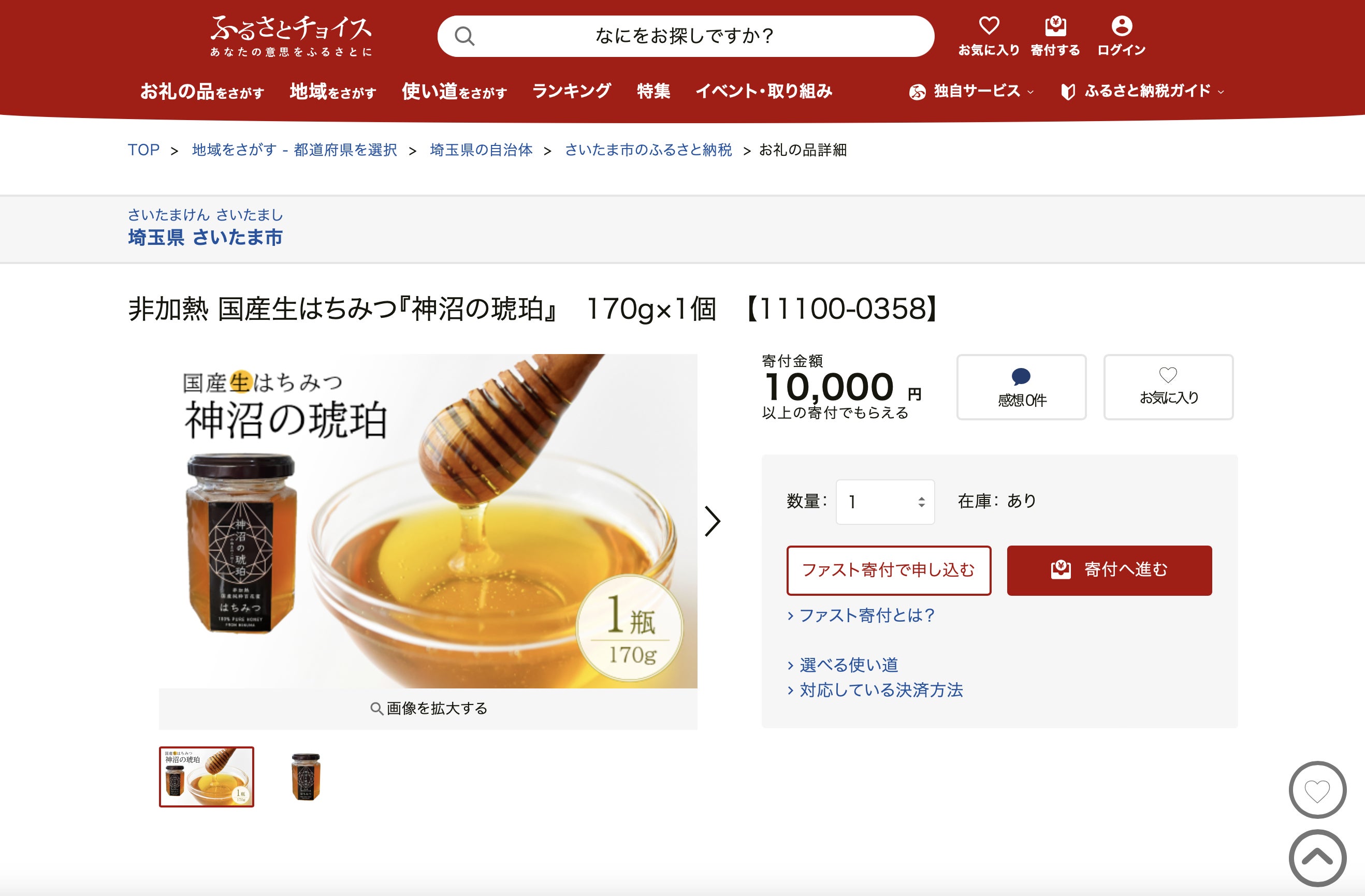Tap the なにをお探しですか search box

tap(685, 36)
